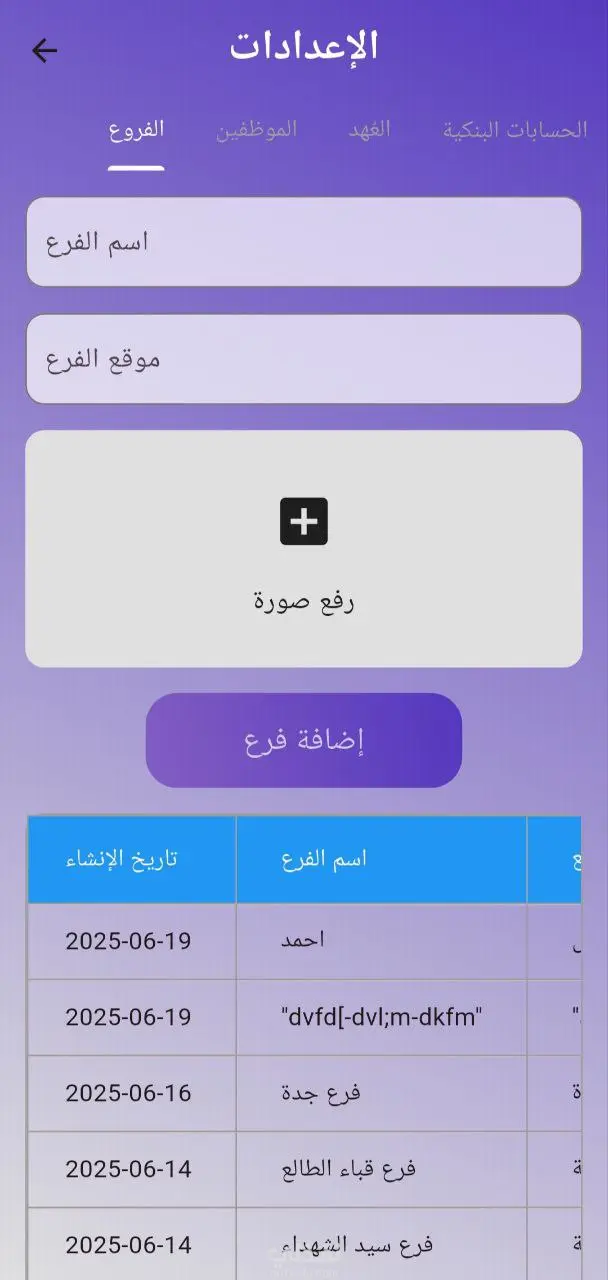
Task: Select the الفروع tab
Action: [136, 130]
